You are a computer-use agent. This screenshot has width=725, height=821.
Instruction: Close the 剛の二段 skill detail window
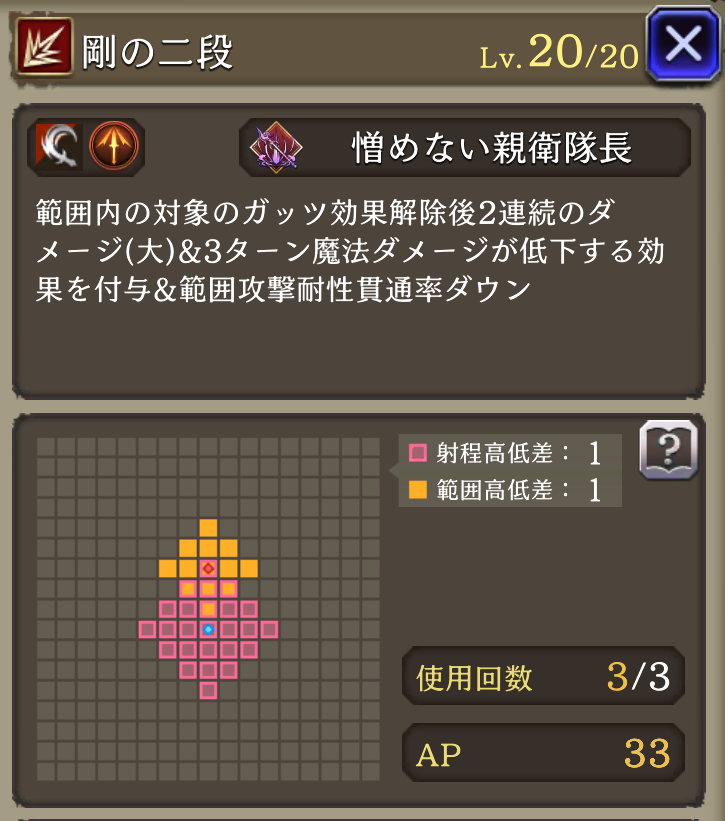(x=684, y=45)
